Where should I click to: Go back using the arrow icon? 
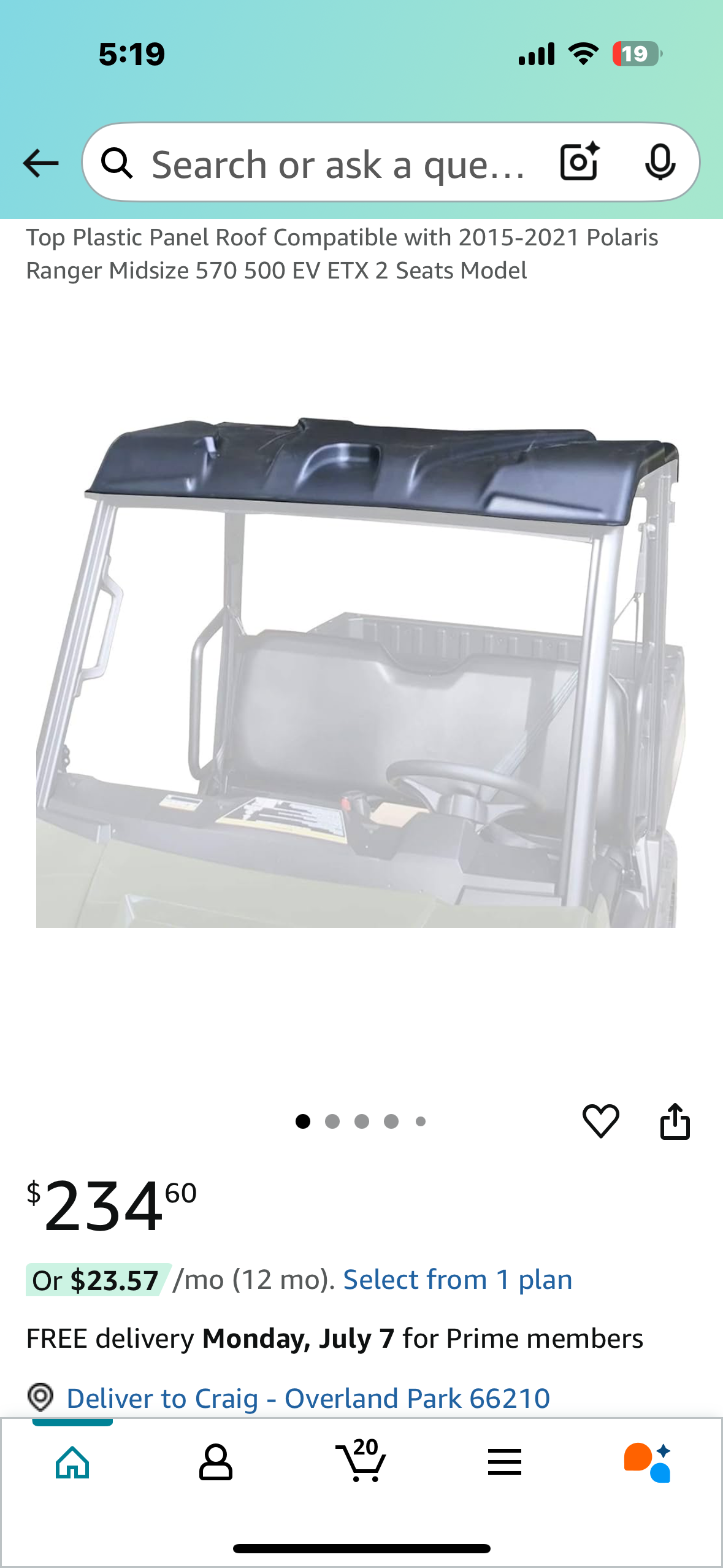click(40, 163)
